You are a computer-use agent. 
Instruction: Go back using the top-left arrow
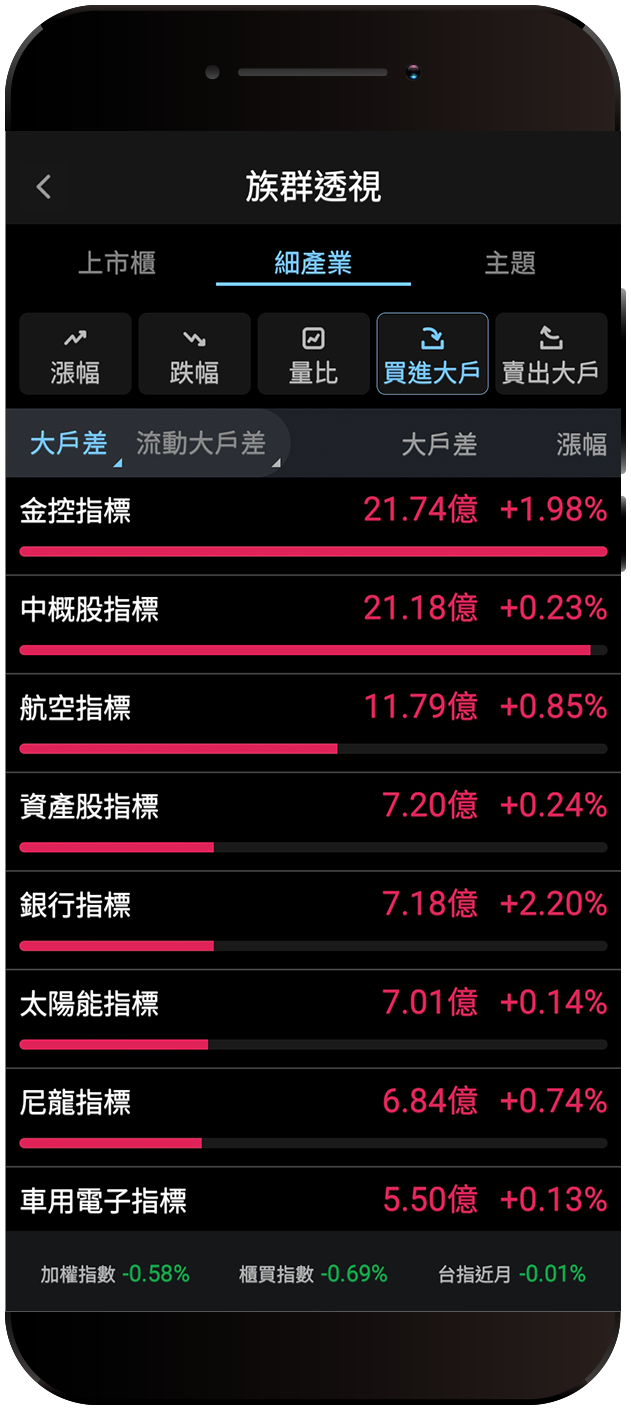[43, 187]
